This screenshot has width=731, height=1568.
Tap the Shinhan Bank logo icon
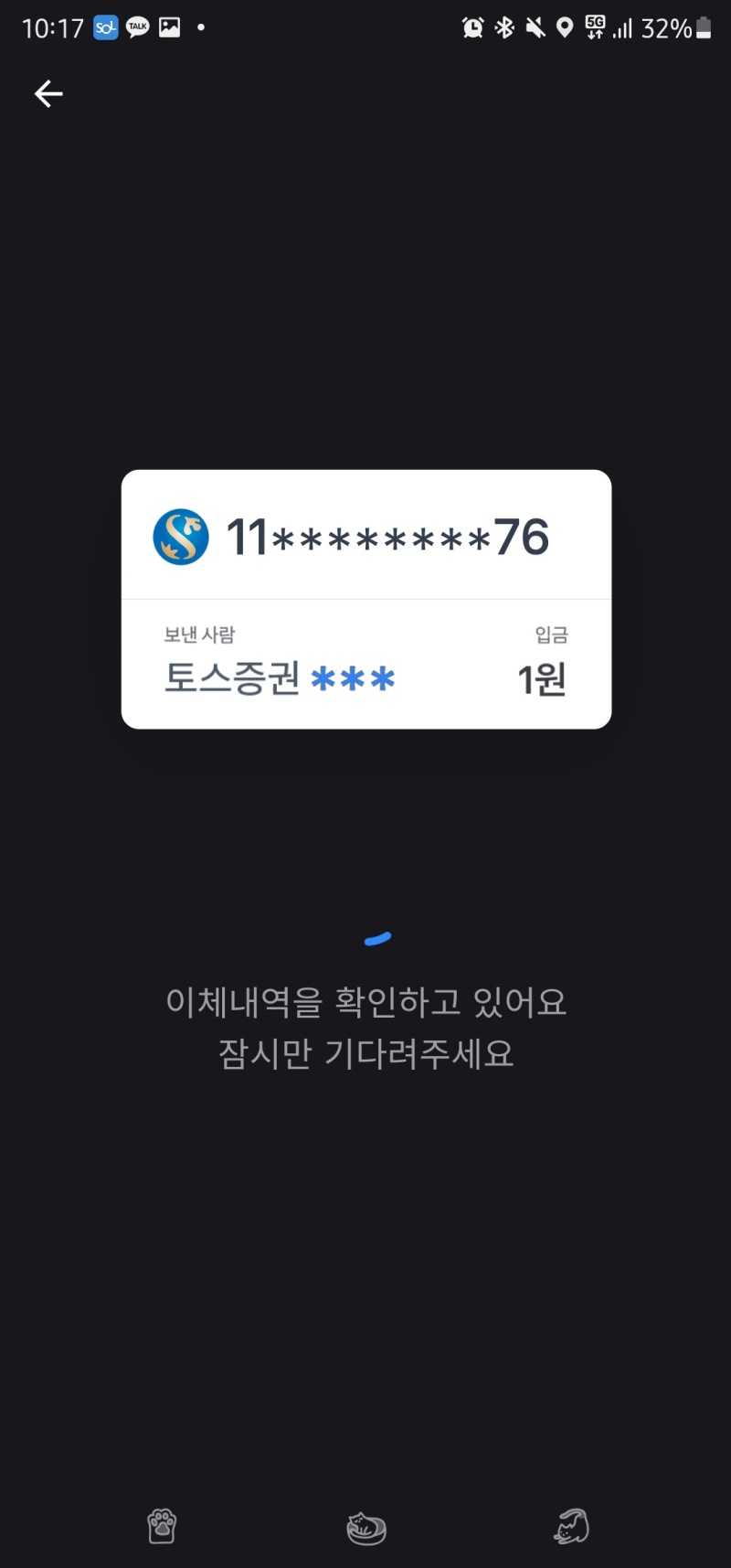180,536
